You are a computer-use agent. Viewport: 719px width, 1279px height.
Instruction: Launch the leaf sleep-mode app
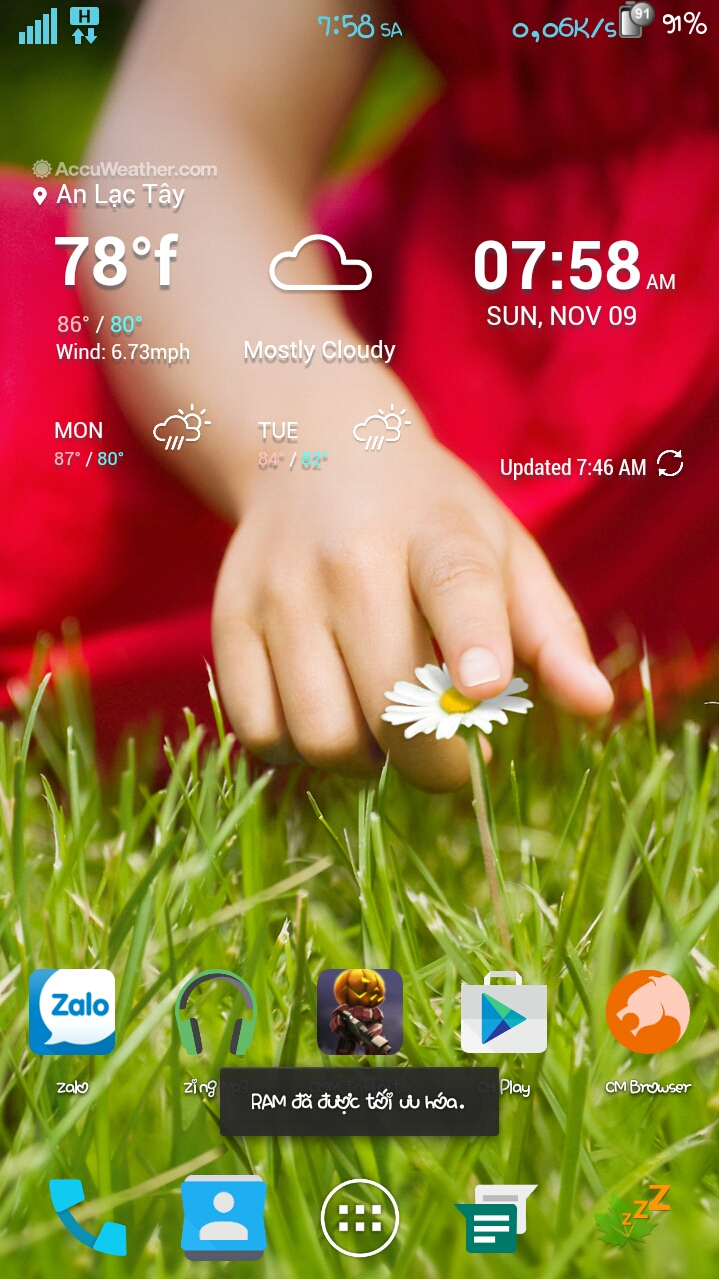click(x=632, y=1217)
